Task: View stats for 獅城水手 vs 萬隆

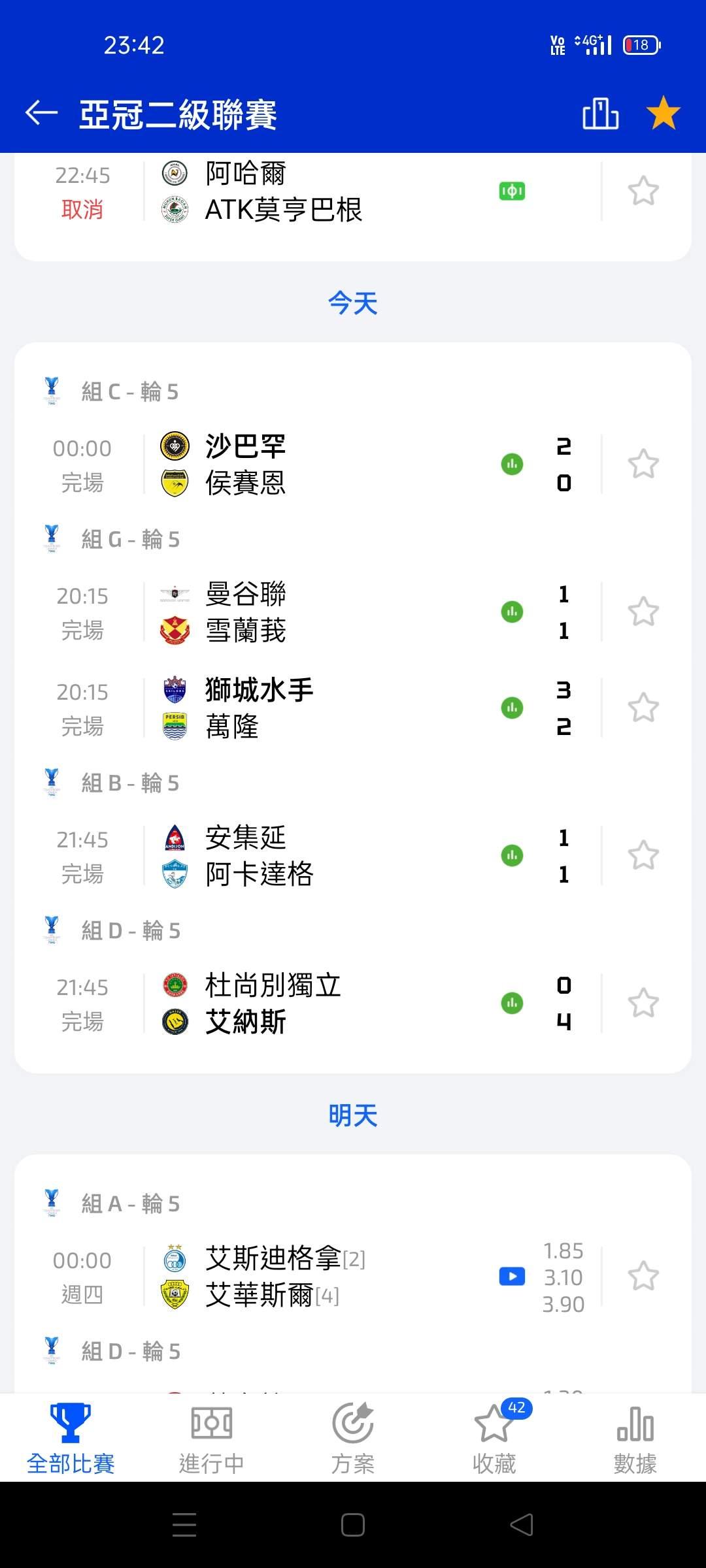Action: (512, 708)
